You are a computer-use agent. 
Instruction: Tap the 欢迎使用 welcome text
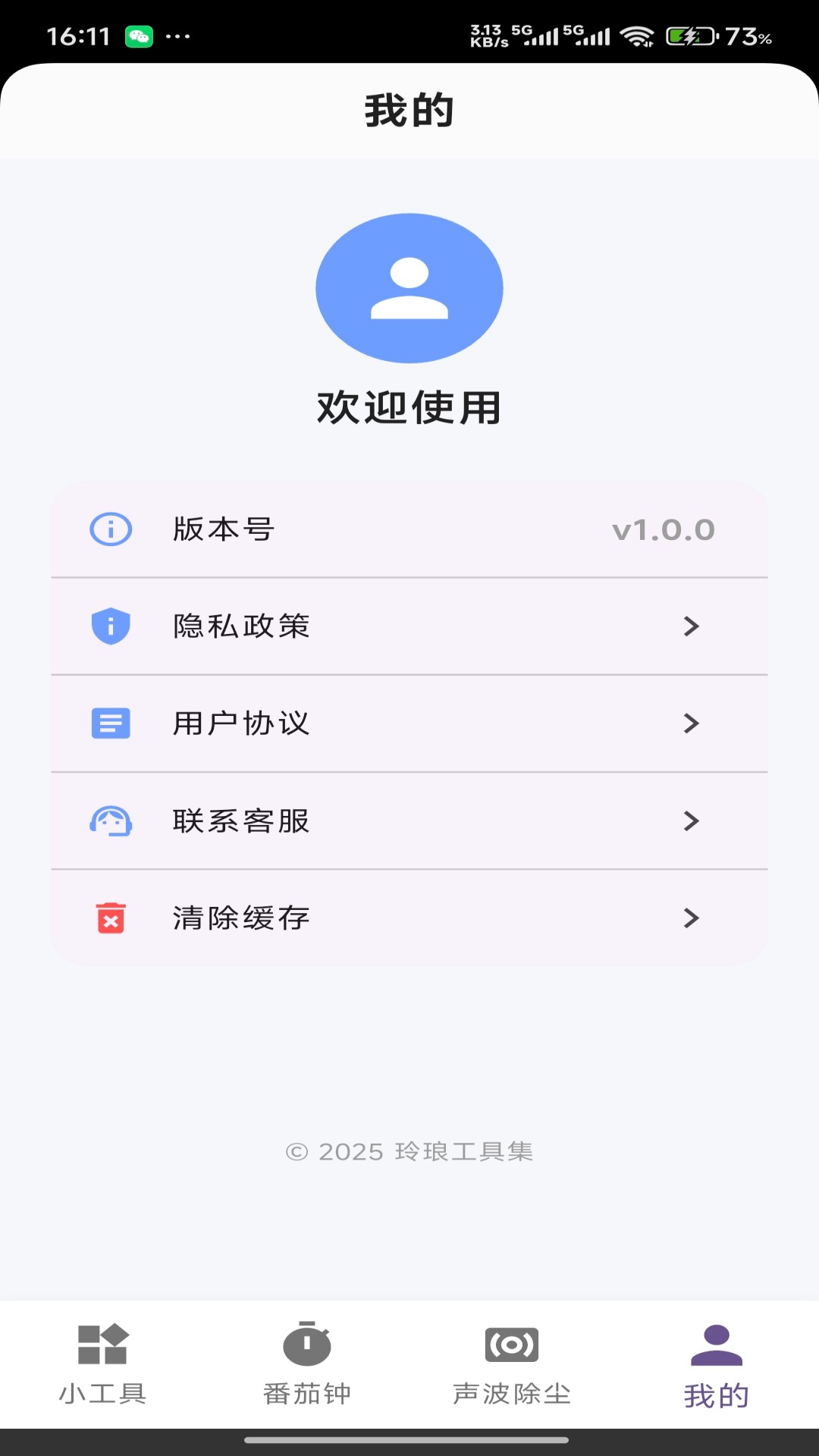(409, 407)
